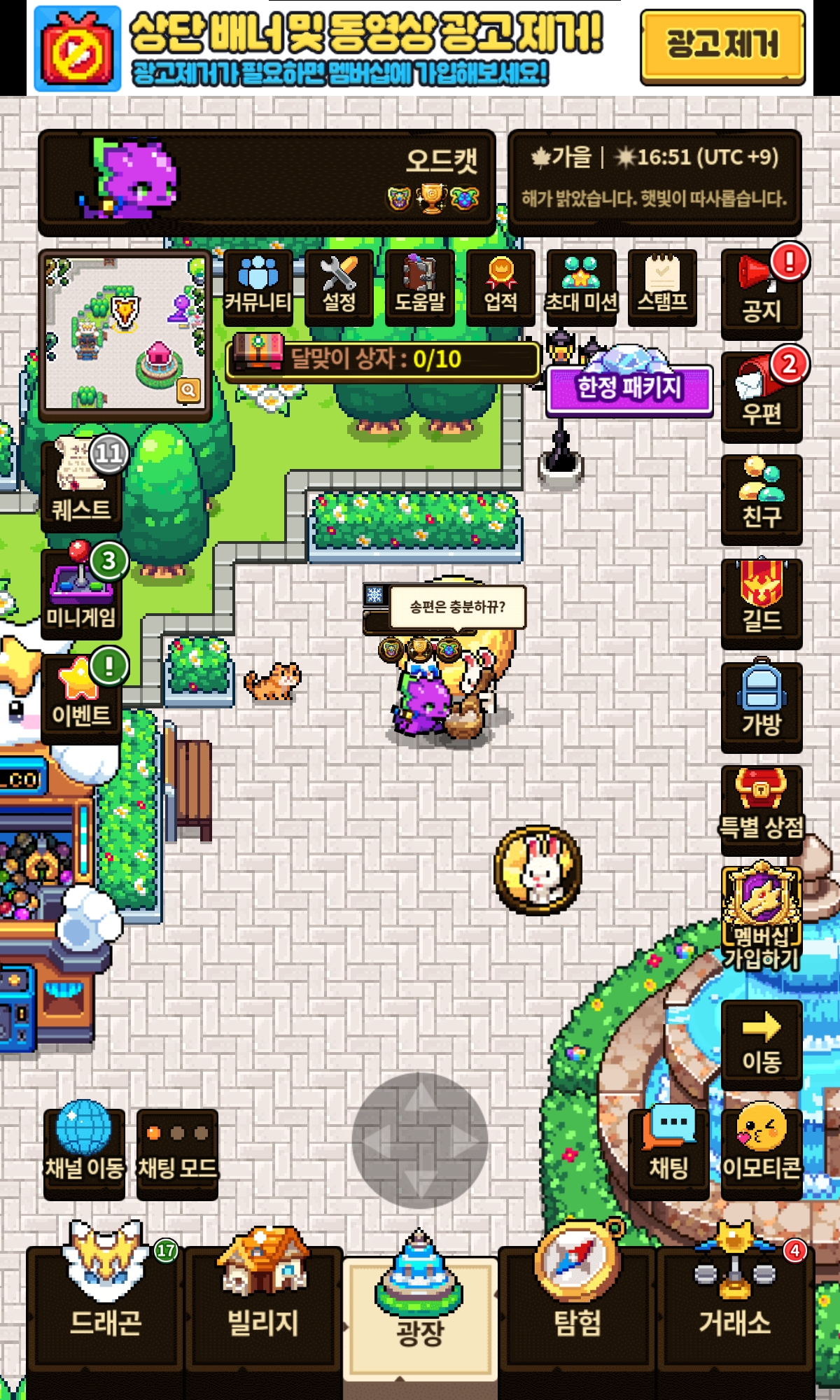Open 초대 미션
This screenshot has width=840, height=1400.
[582, 287]
